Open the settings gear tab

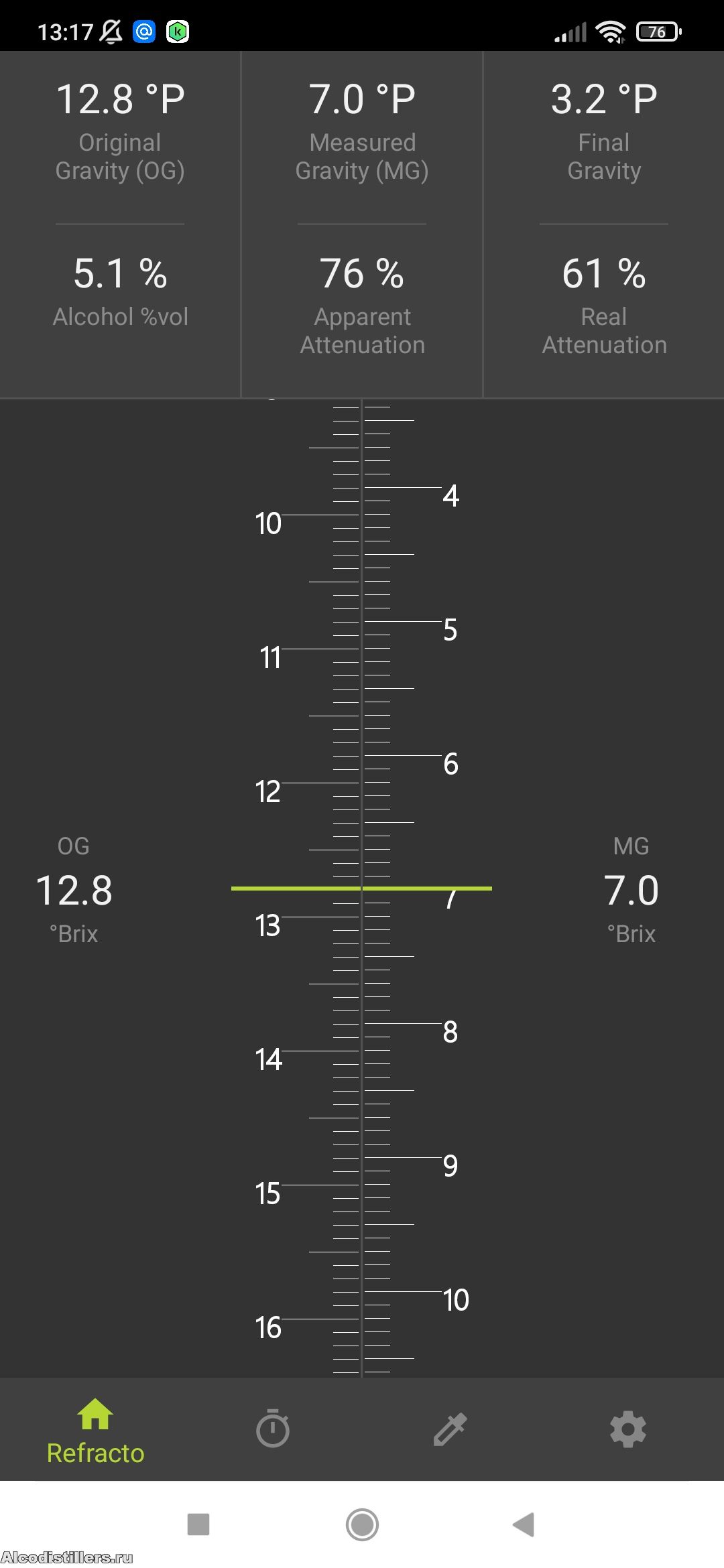(628, 1429)
